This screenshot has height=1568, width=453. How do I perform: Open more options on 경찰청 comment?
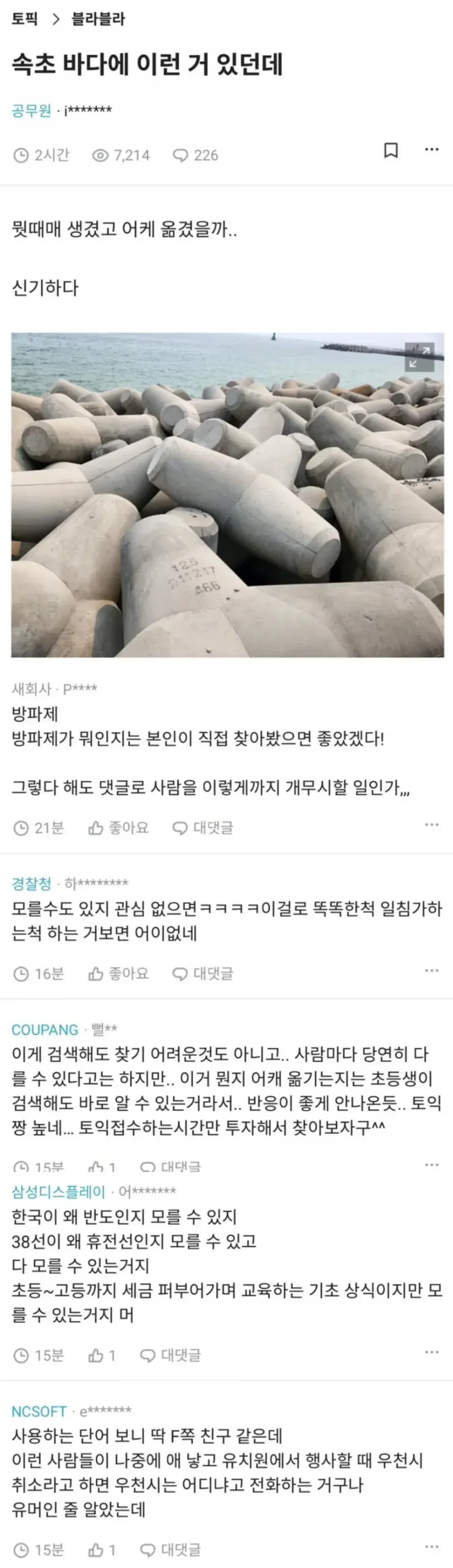(432, 970)
